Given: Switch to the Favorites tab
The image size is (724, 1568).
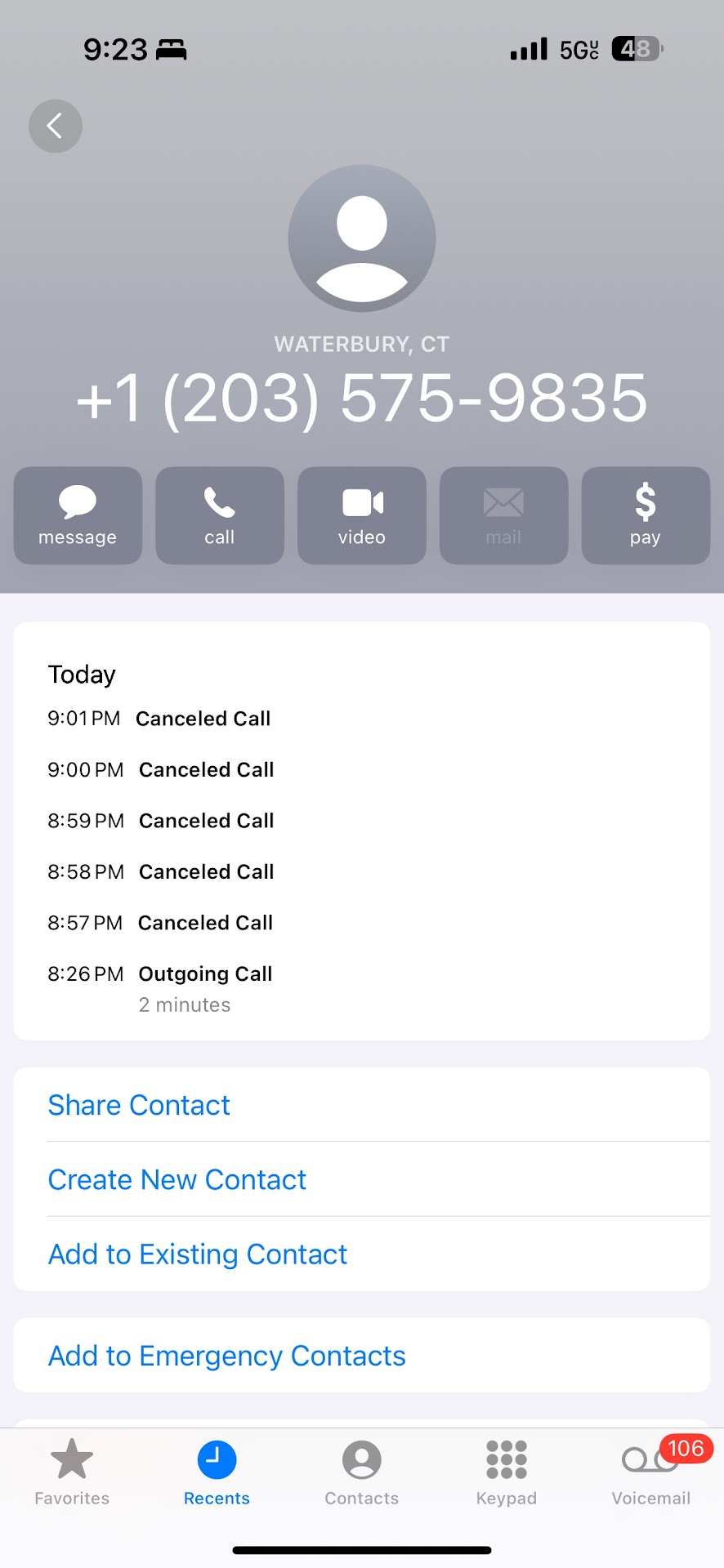Looking at the screenshot, I should point(72,1473).
